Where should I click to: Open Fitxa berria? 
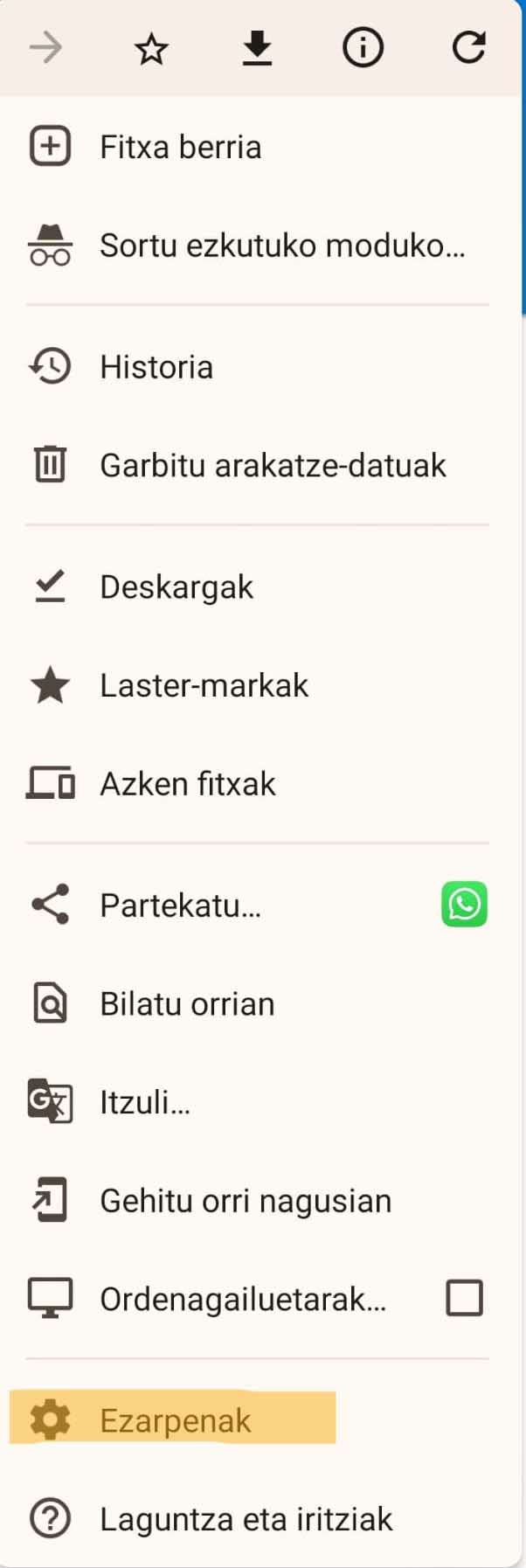[x=180, y=147]
